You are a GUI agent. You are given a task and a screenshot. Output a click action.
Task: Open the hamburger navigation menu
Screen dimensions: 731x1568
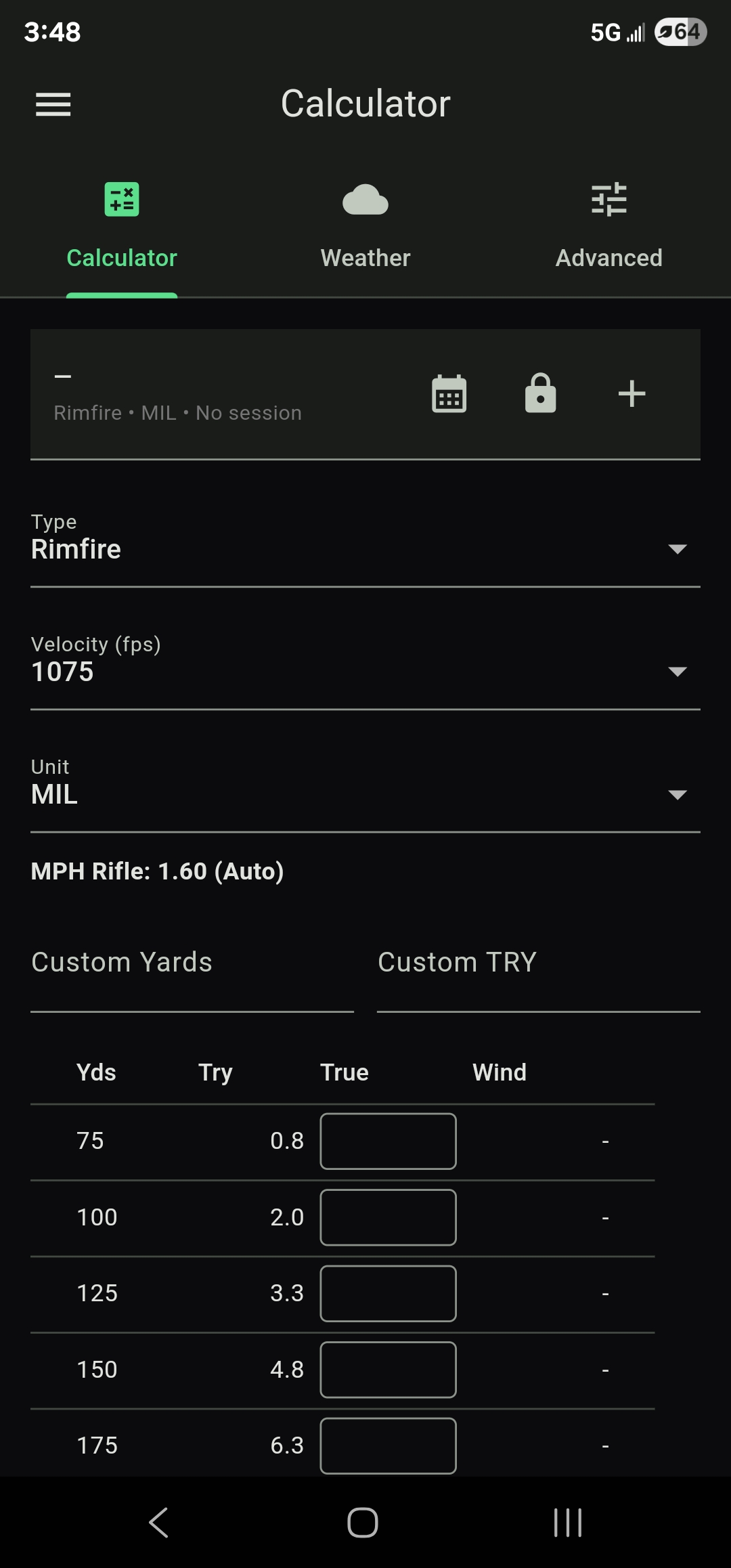pos(53,104)
